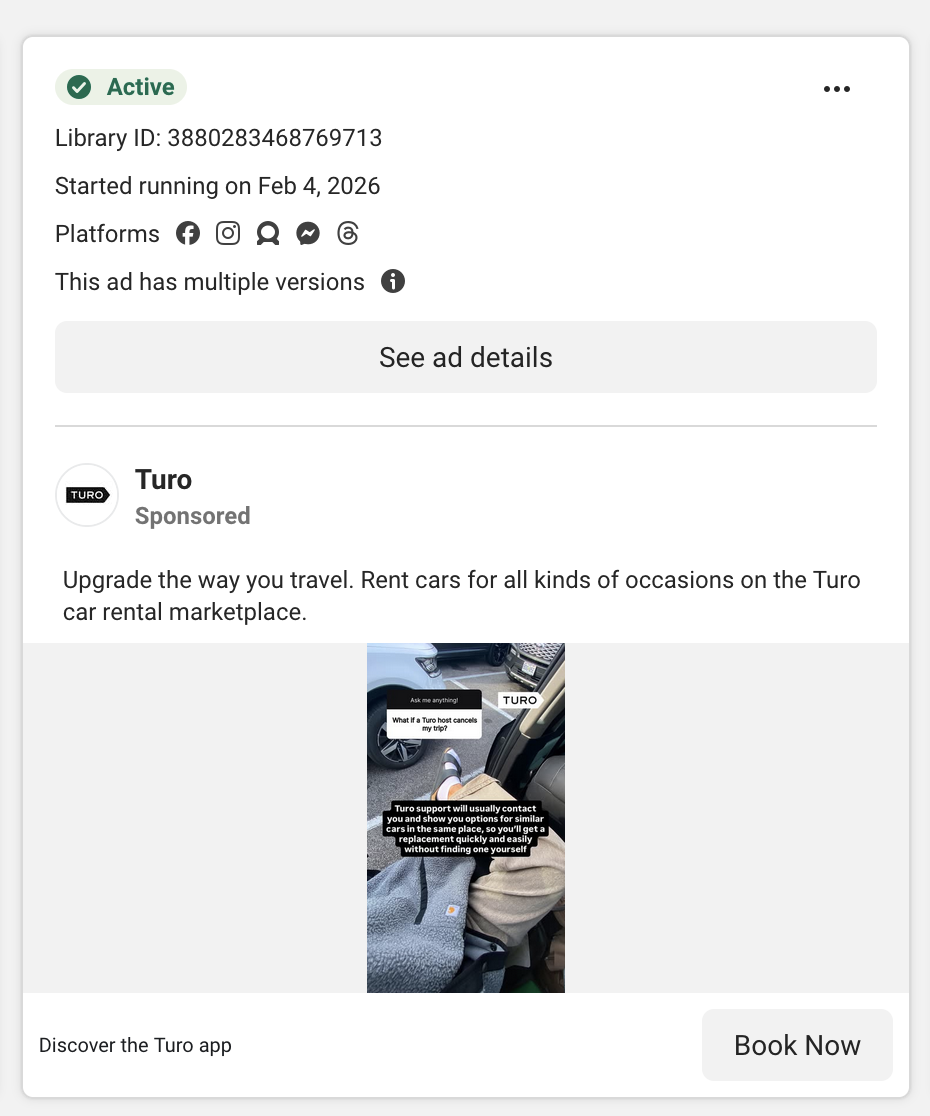Open the three-dot overflow menu
This screenshot has width=930, height=1116.
pos(836,89)
